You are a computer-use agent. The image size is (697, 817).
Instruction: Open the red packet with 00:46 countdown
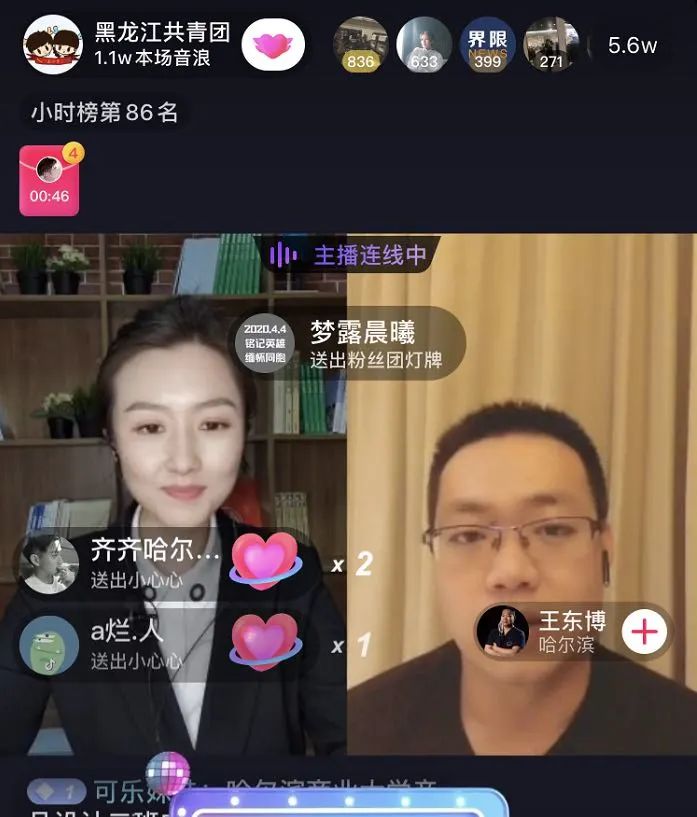coord(49,180)
